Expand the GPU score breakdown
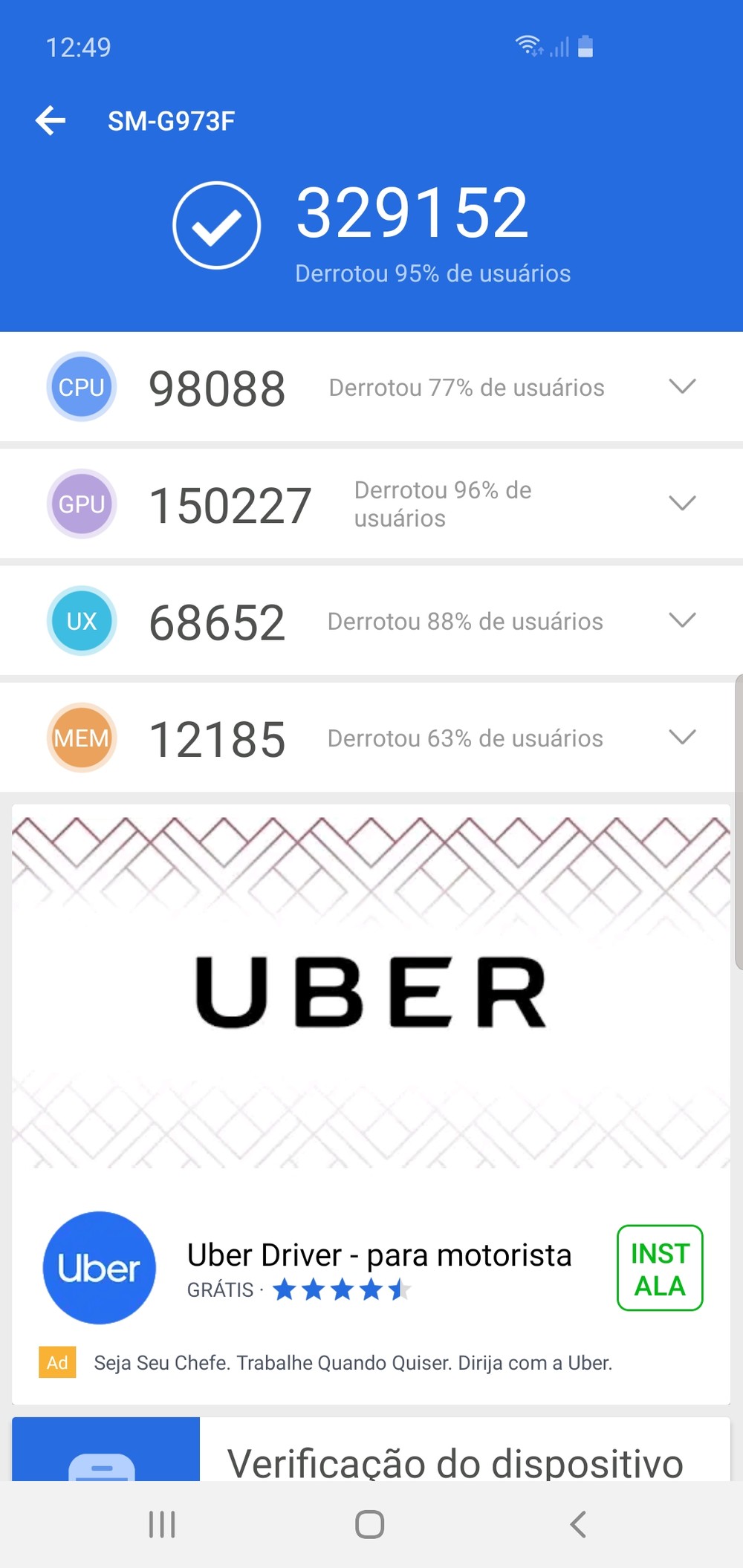 681,504
